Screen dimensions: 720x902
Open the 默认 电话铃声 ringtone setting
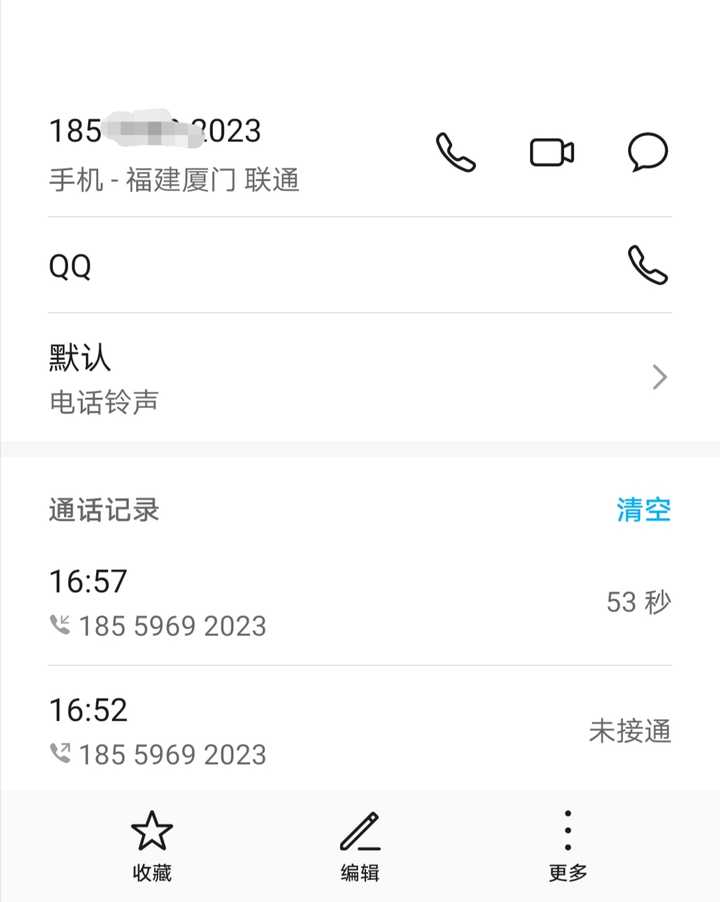(360, 378)
